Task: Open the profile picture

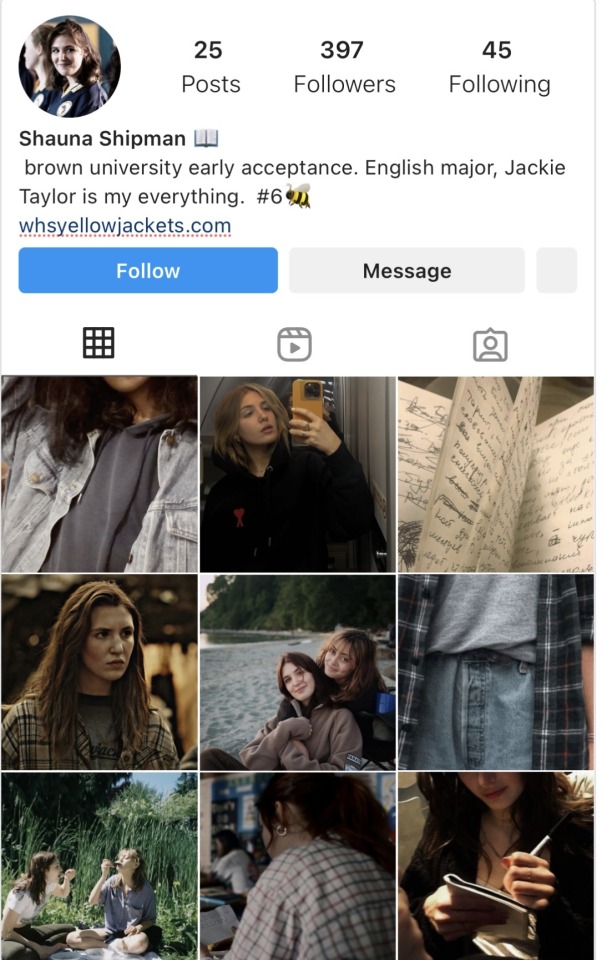Action: click(69, 67)
